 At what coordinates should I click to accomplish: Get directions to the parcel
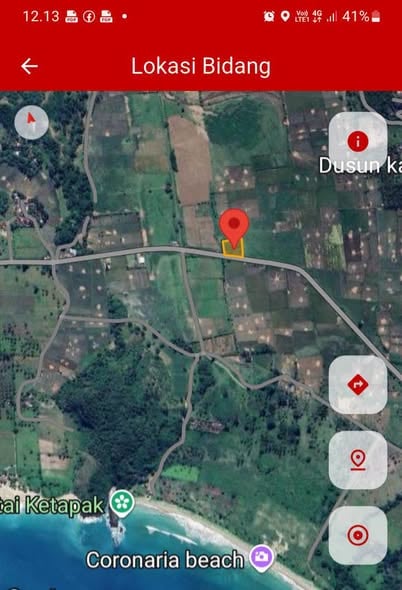(358, 385)
